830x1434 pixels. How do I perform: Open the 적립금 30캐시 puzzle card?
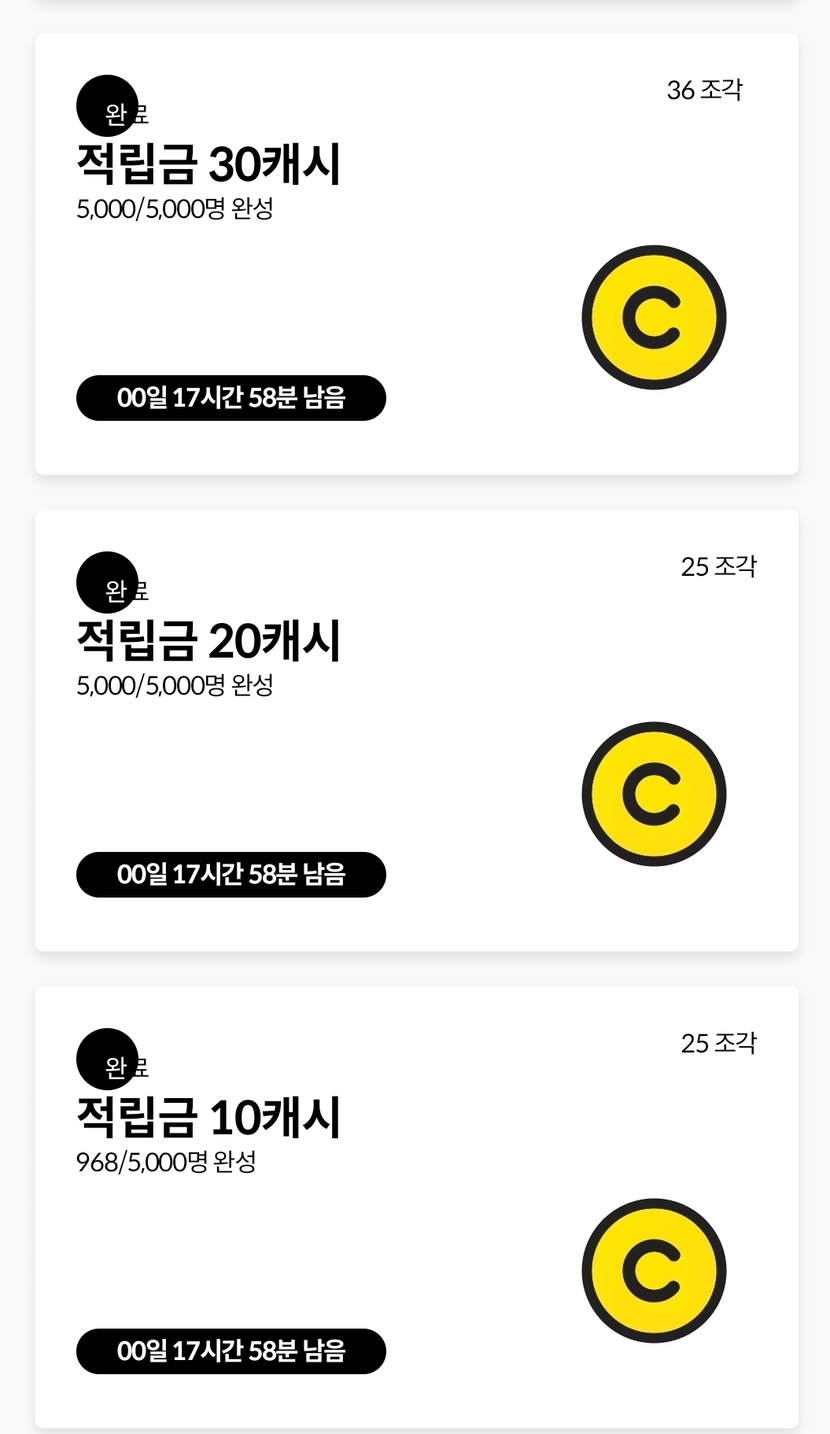[416, 254]
